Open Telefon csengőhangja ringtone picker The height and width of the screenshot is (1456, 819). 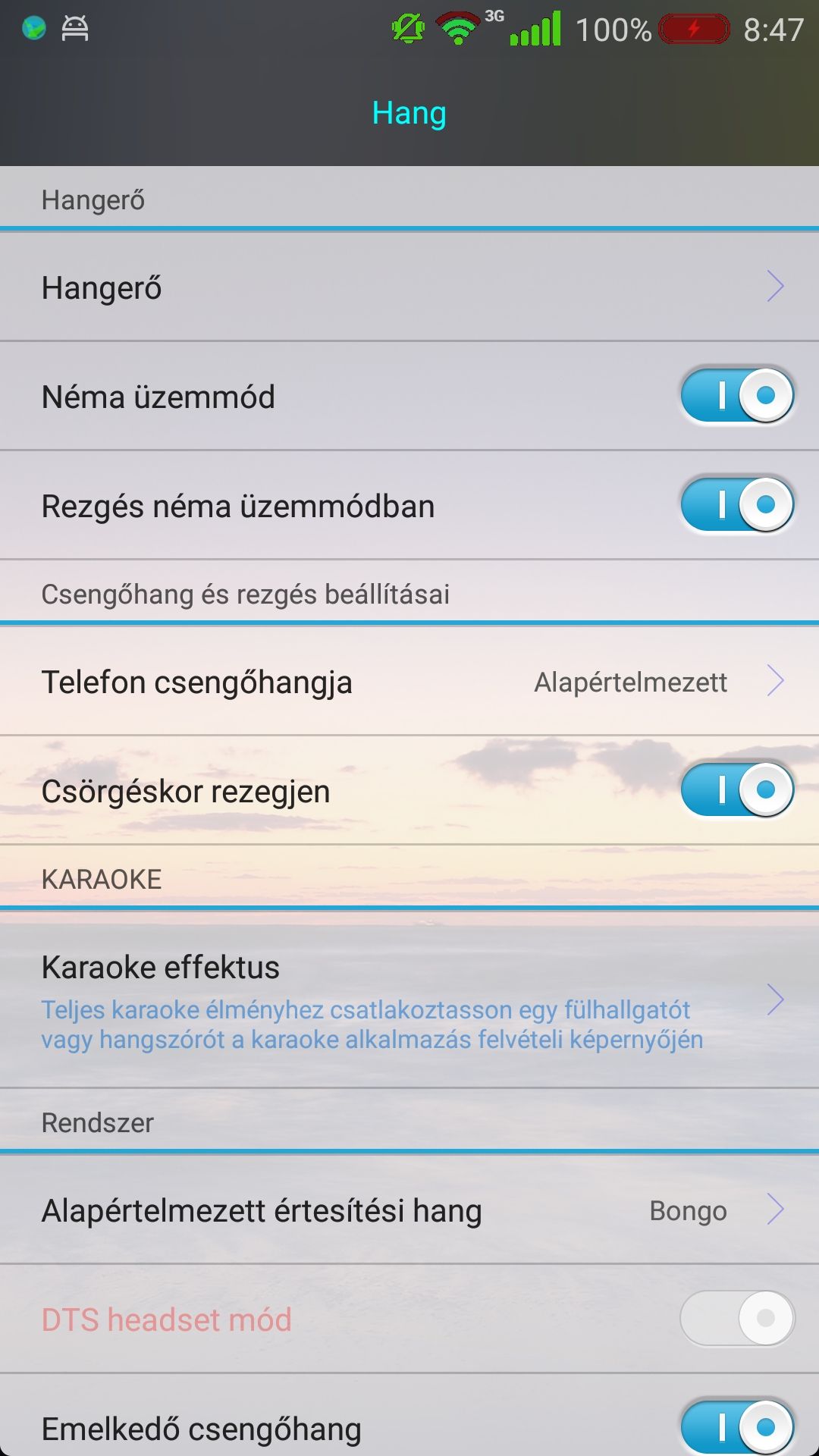click(409, 681)
